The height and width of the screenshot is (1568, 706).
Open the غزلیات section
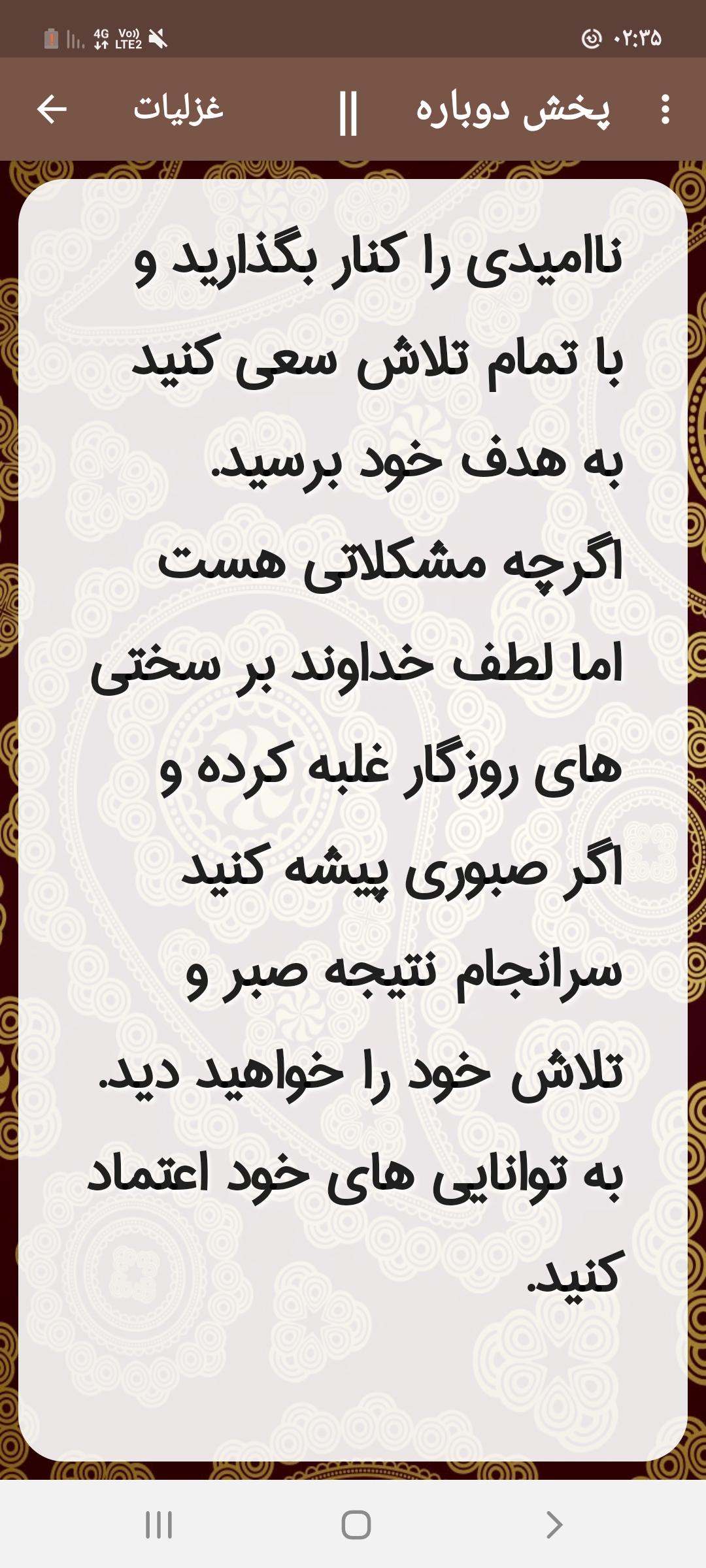[x=178, y=108]
